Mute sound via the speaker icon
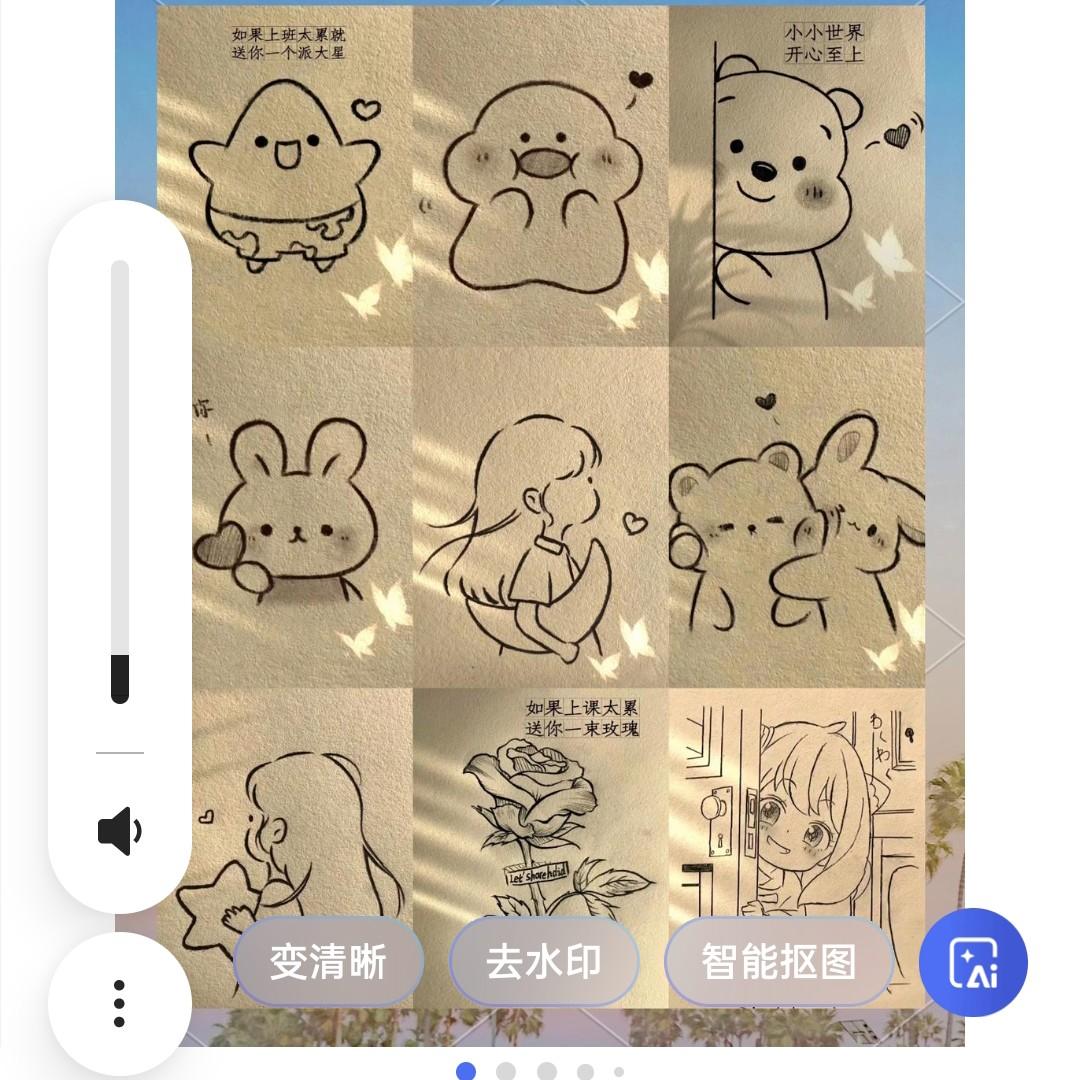Viewport: 1080px width, 1080px height. [120, 832]
